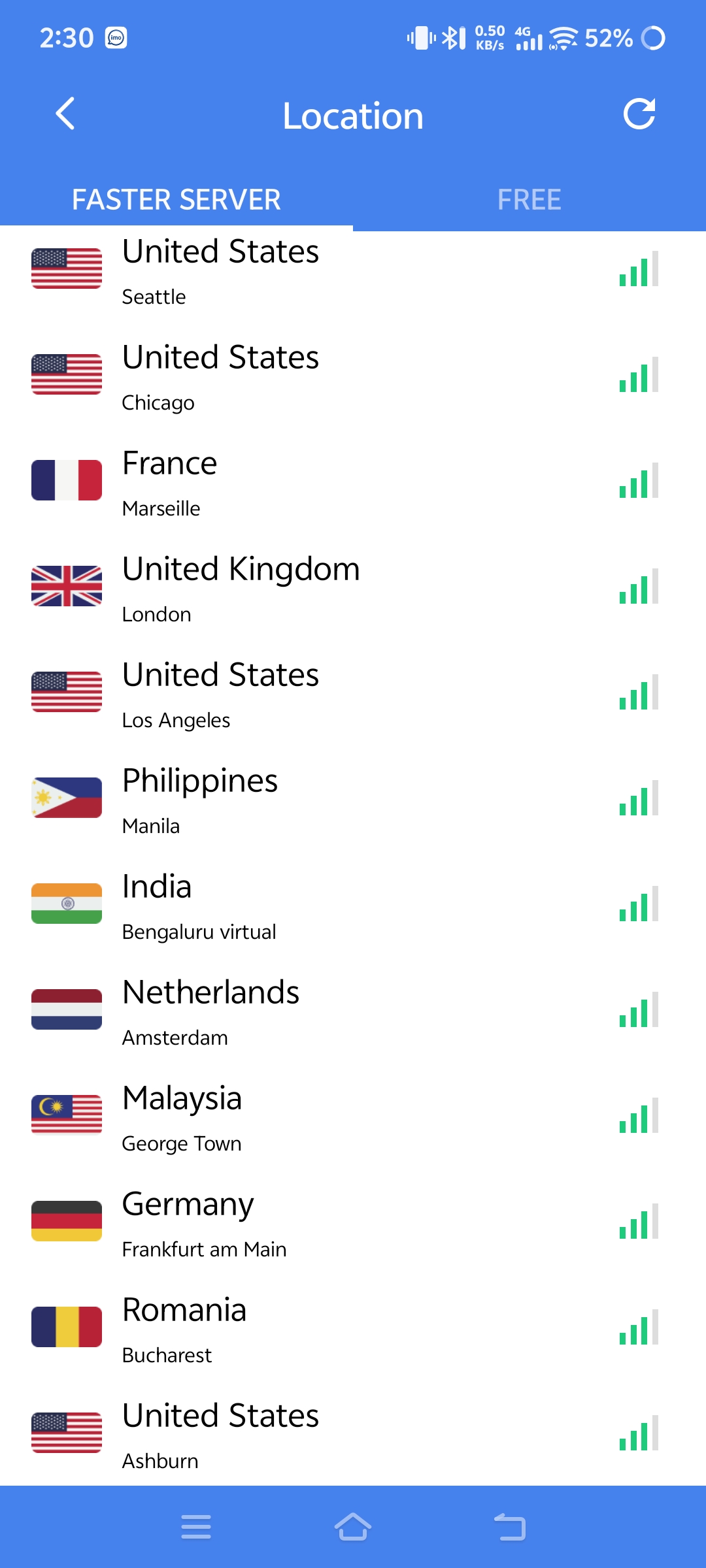Refresh the server list

point(639,114)
